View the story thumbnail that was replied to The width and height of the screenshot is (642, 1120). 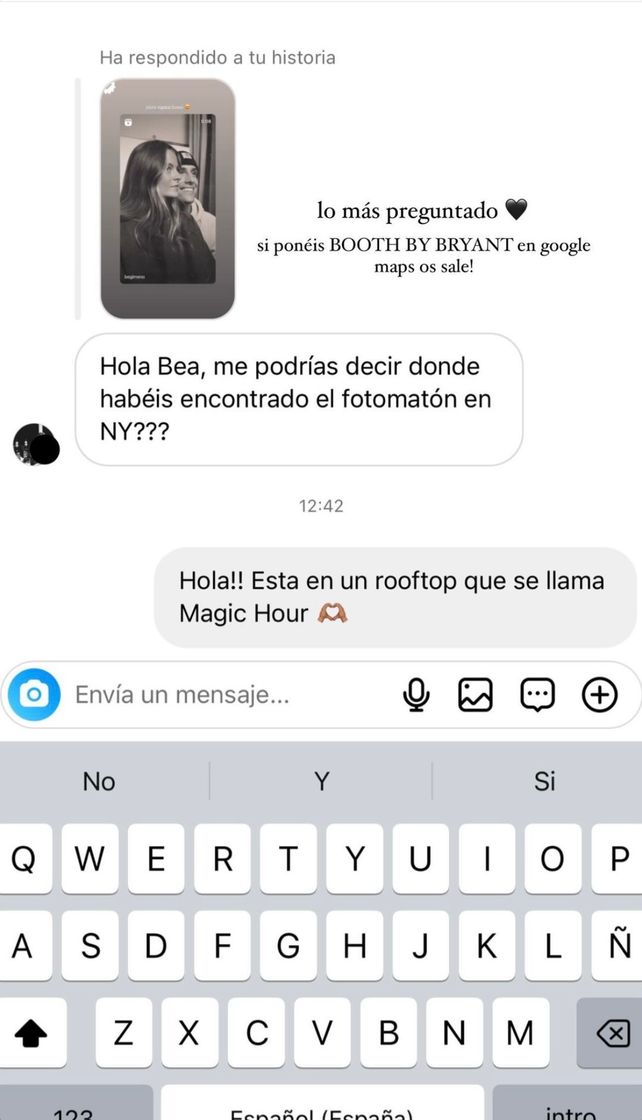[x=168, y=198]
